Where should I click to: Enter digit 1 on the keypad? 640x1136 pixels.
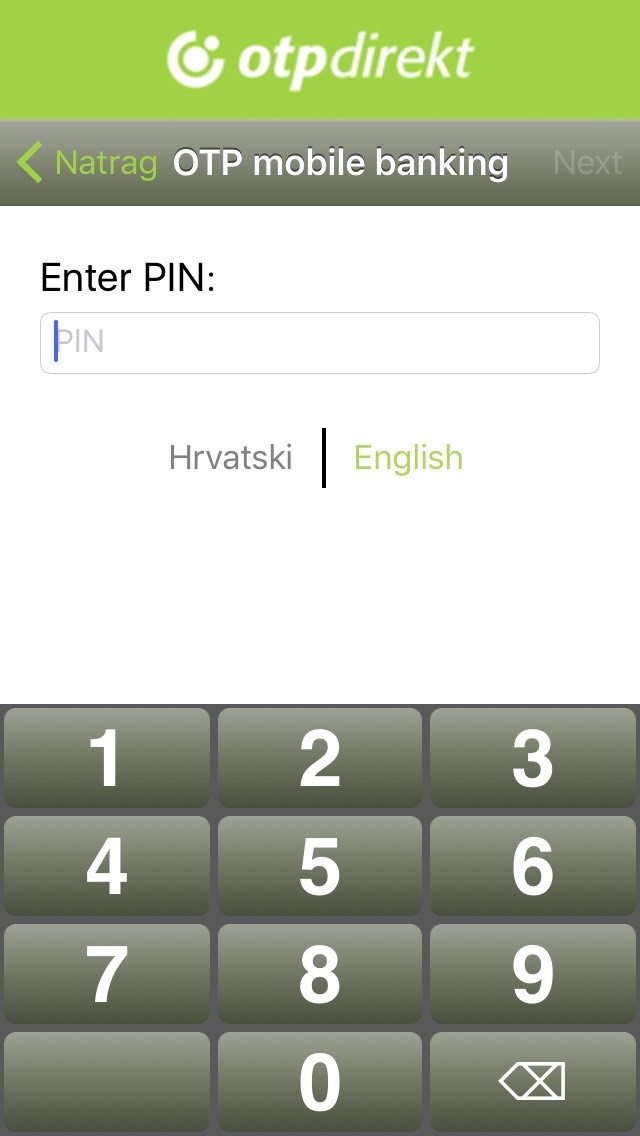pyautogui.click(x=107, y=758)
